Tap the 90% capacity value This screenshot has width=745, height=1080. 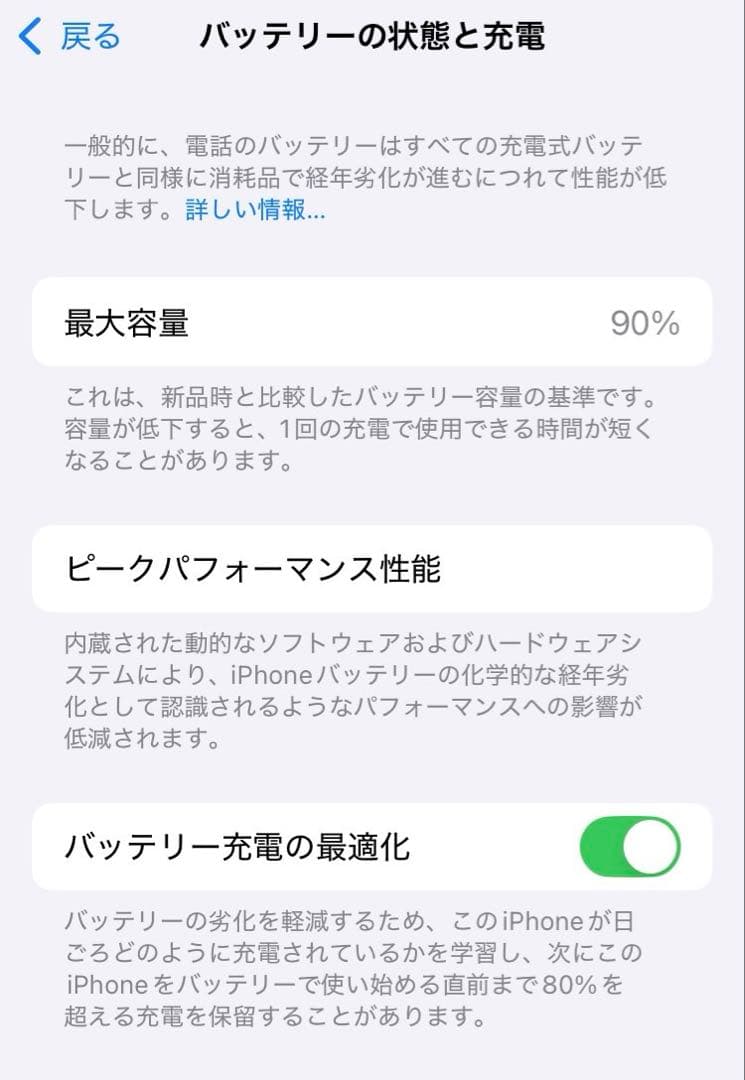(x=644, y=324)
